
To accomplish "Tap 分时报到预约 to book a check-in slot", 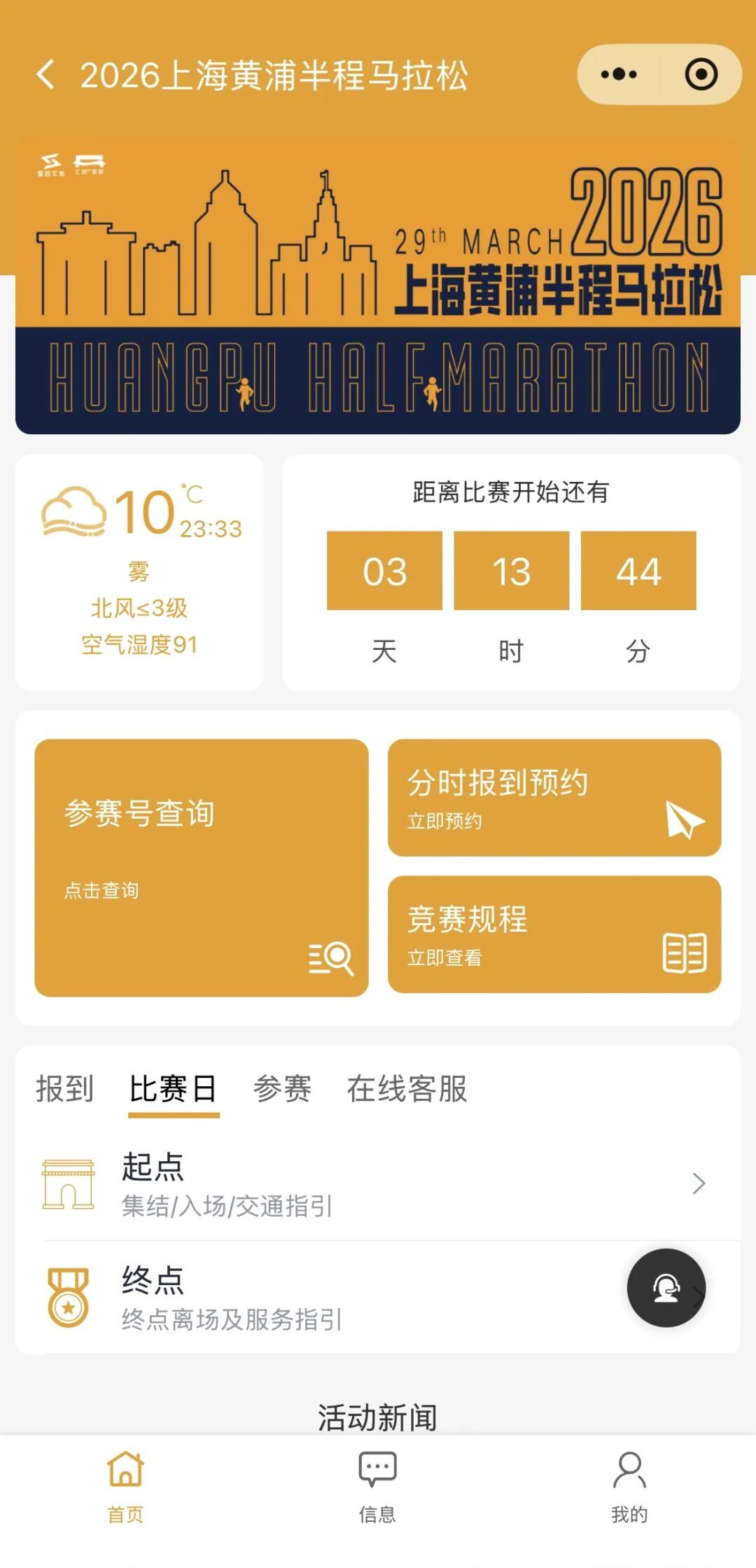I will pyautogui.click(x=554, y=798).
